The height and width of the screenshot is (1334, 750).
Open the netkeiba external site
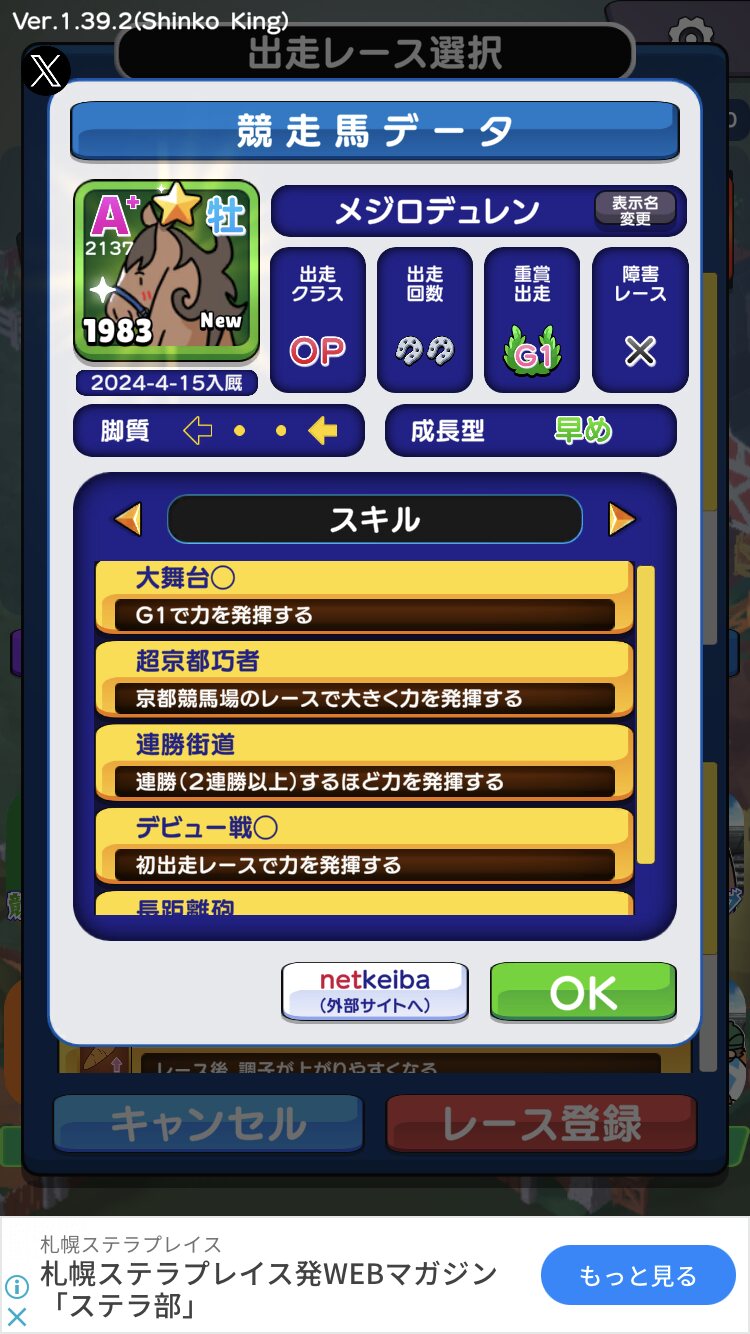coord(375,992)
